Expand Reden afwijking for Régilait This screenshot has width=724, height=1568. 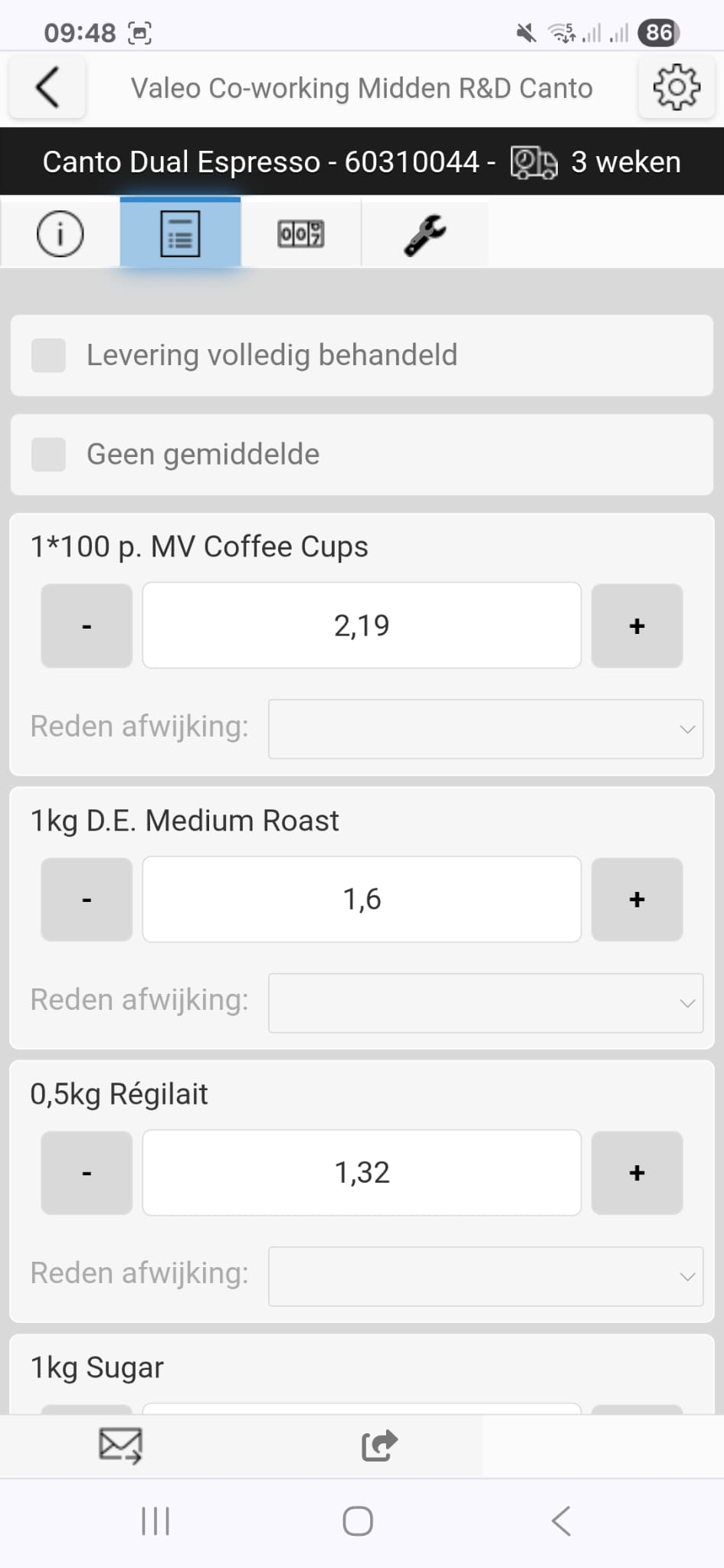(x=485, y=1276)
